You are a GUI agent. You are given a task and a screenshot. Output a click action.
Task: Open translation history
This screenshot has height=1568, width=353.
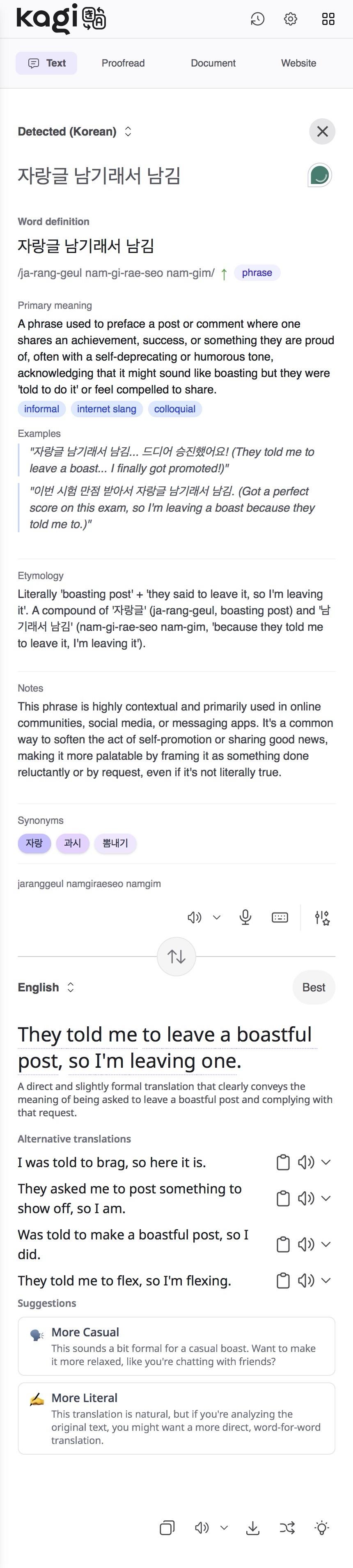coord(257,19)
